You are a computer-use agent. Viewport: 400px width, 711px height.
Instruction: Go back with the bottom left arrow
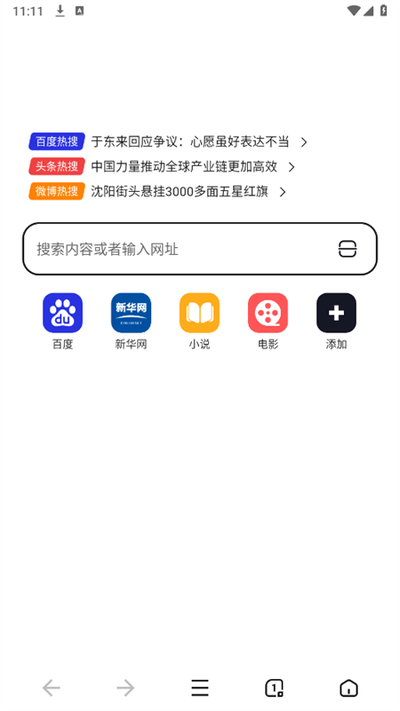[x=51, y=688]
